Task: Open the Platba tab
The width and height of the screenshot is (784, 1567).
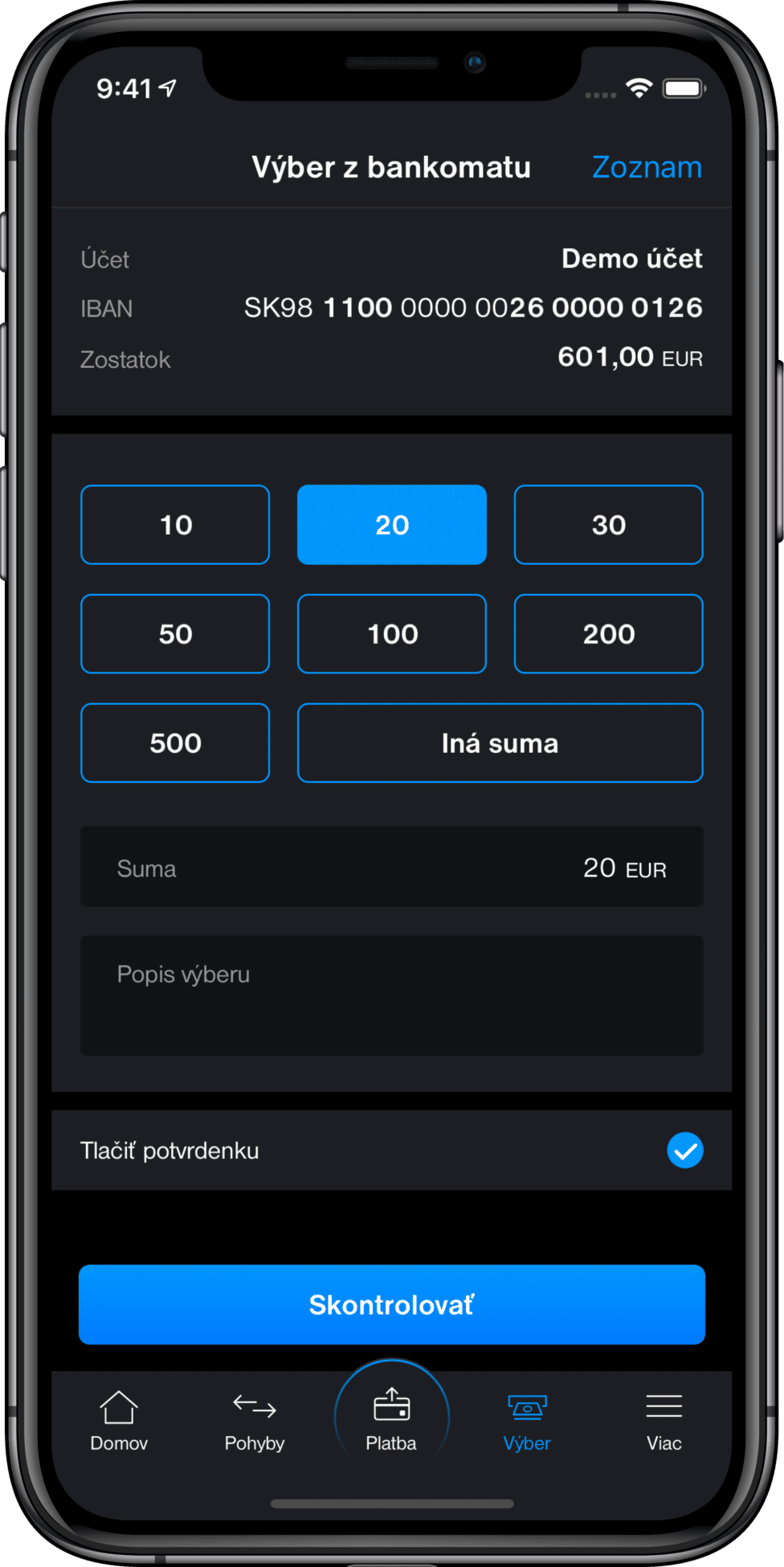Action: point(391,1420)
